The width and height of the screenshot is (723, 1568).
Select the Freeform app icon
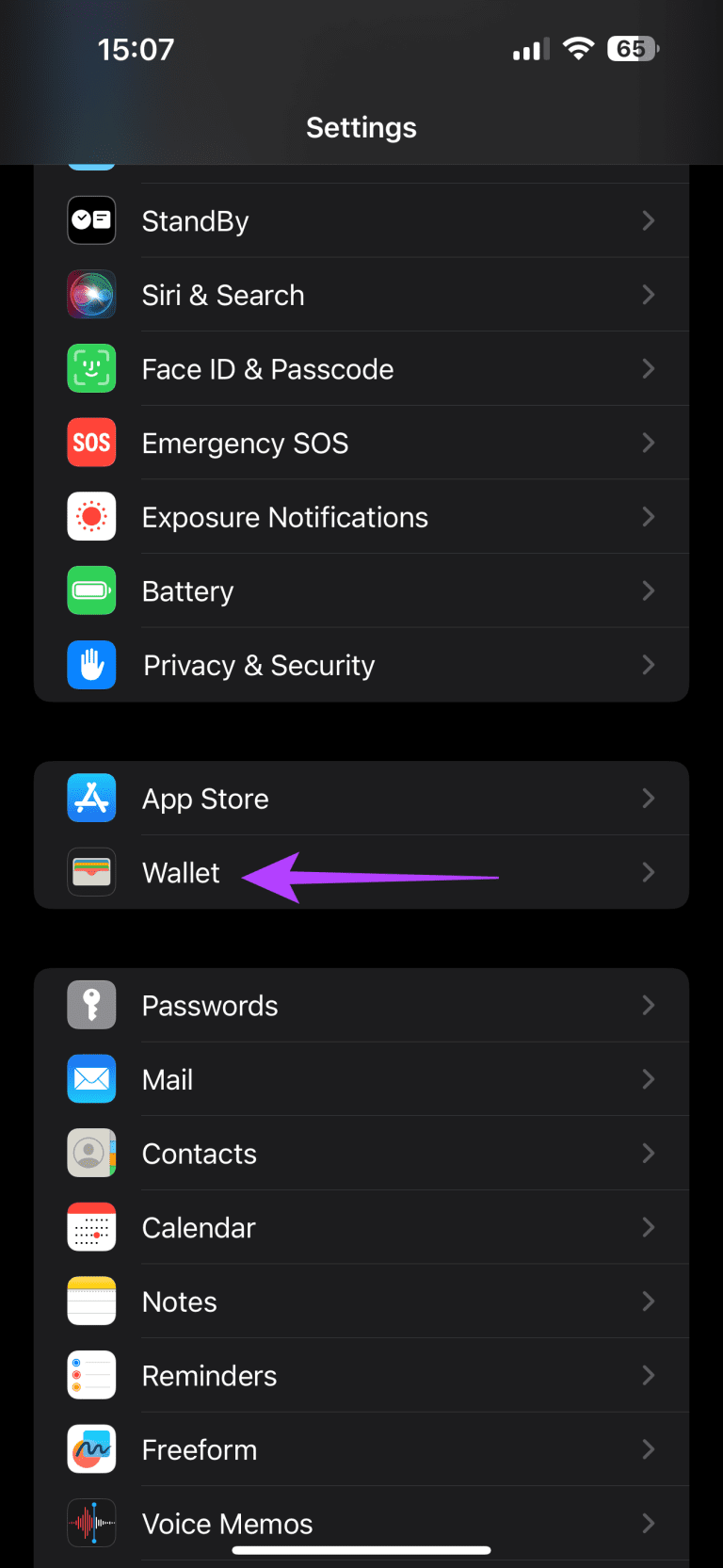tap(91, 1449)
